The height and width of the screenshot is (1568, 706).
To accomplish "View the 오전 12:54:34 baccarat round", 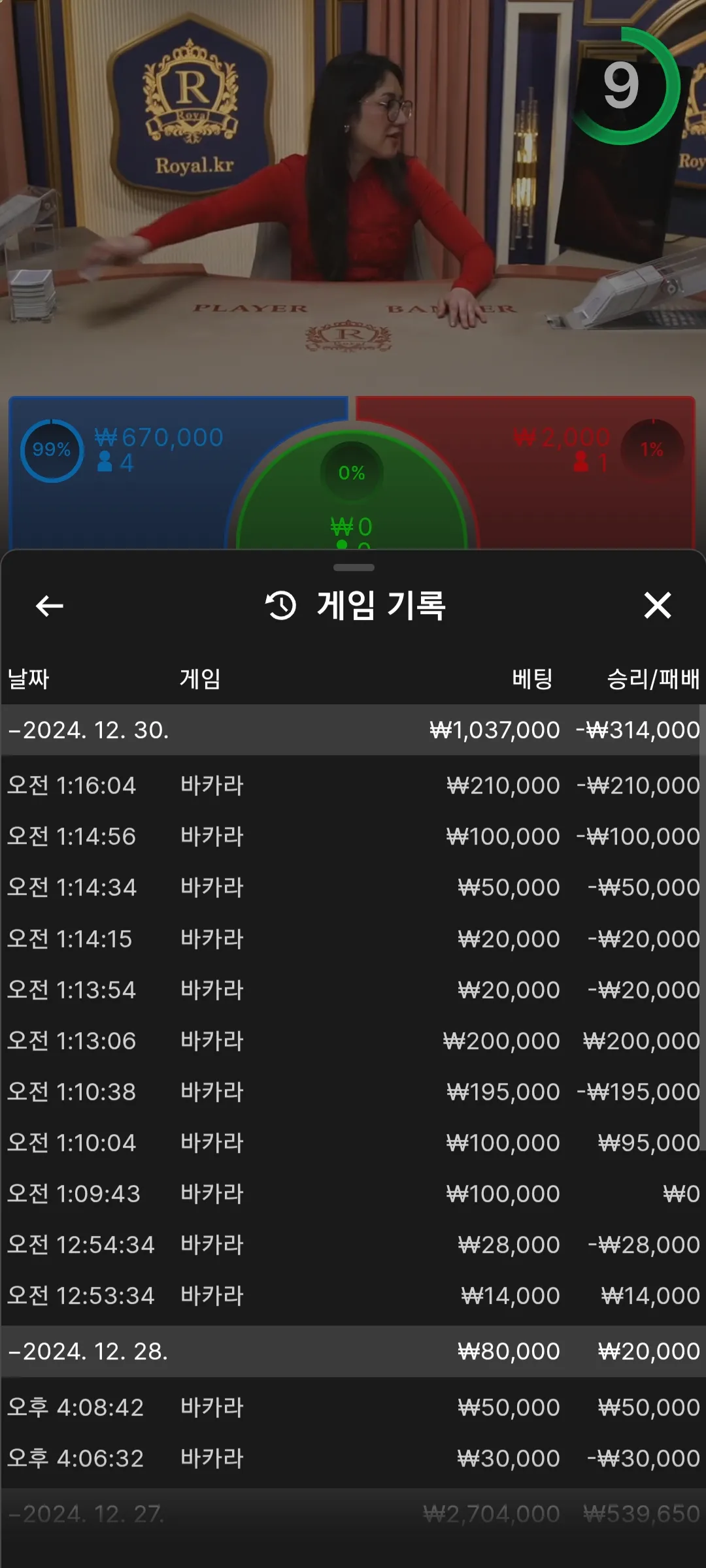I will (x=353, y=1244).
